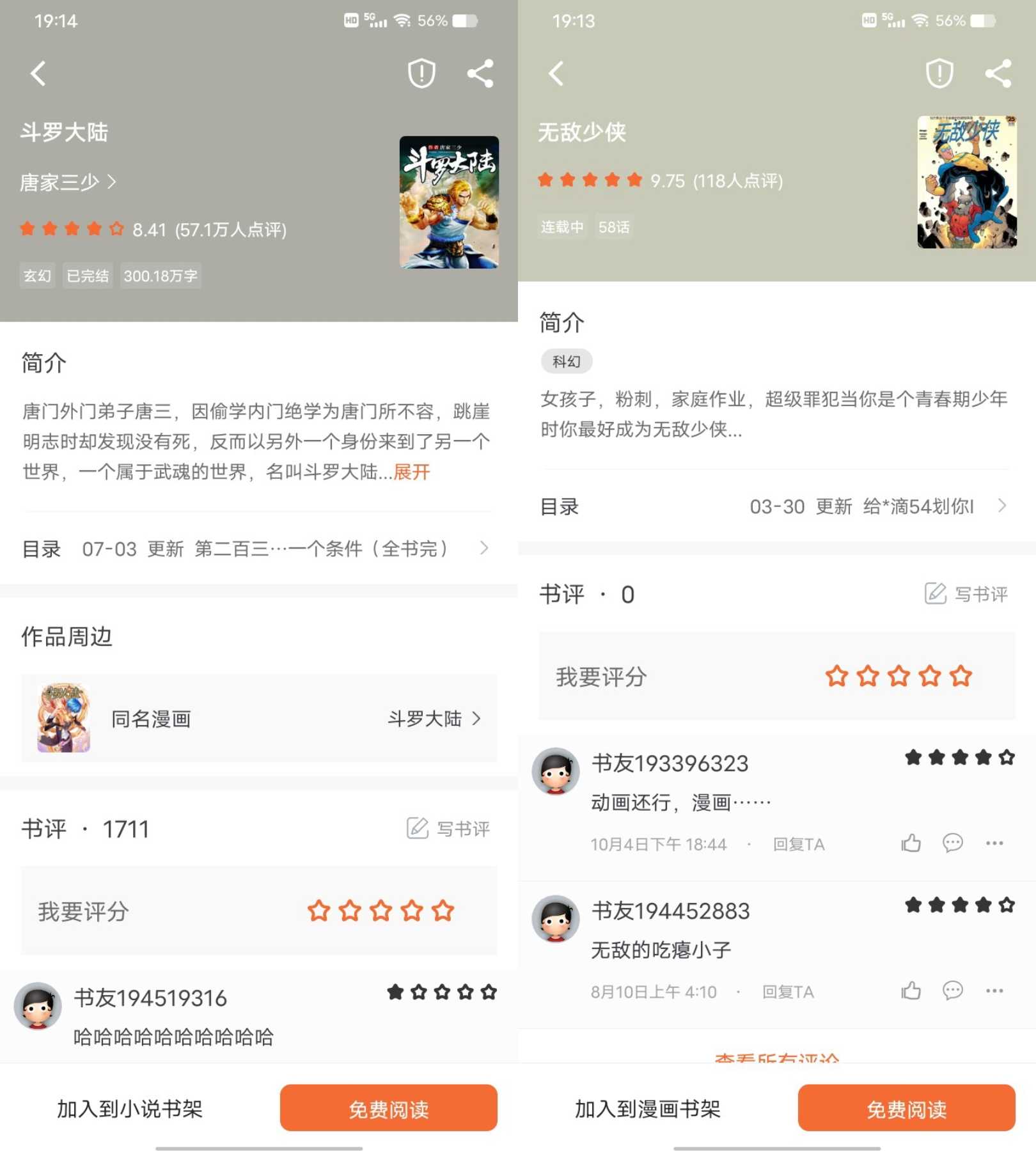Image resolution: width=1036 pixels, height=1151 pixels.
Task: Open the 同名漫画 斗罗大陆 adaptation
Action: 259,718
